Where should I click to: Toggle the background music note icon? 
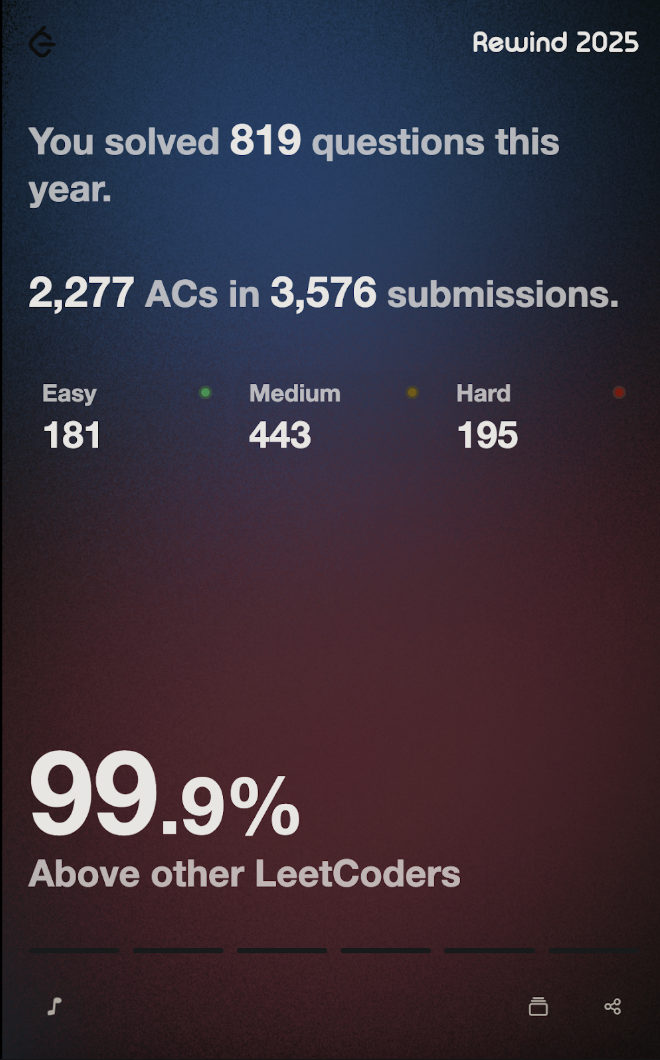pos(55,1006)
